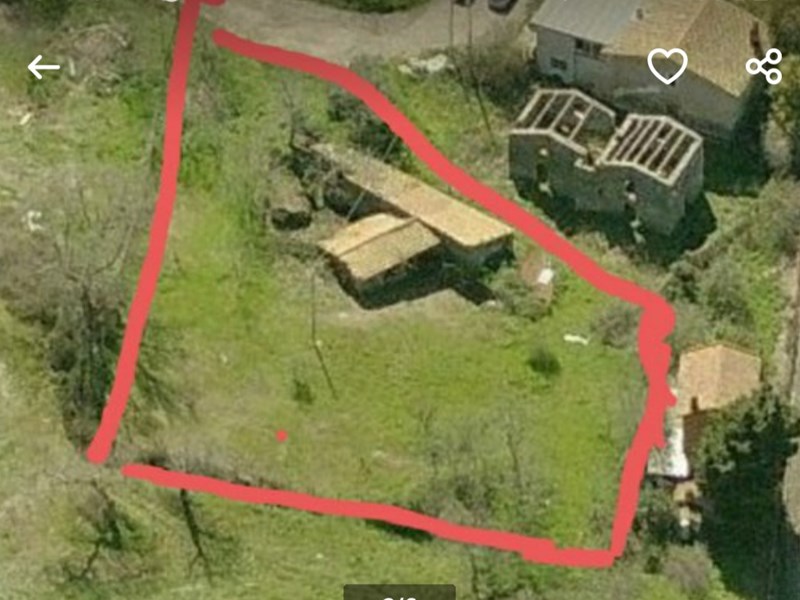Save this listing with the heart icon
The width and height of the screenshot is (800, 600).
coord(667,66)
